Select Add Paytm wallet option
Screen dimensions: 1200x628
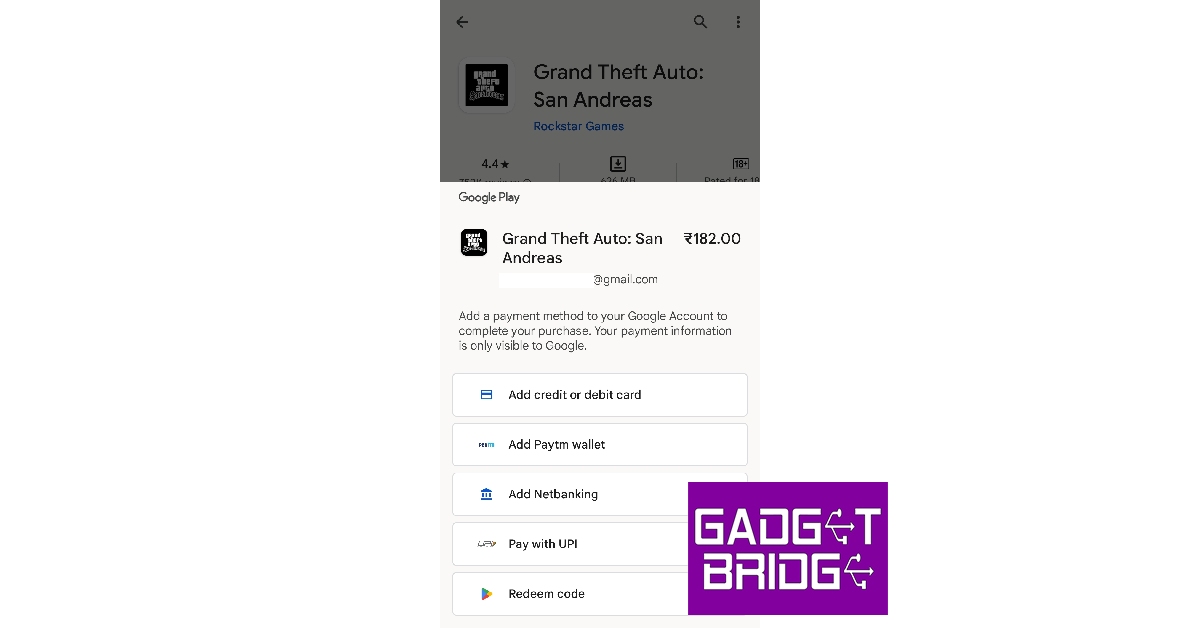coord(599,445)
